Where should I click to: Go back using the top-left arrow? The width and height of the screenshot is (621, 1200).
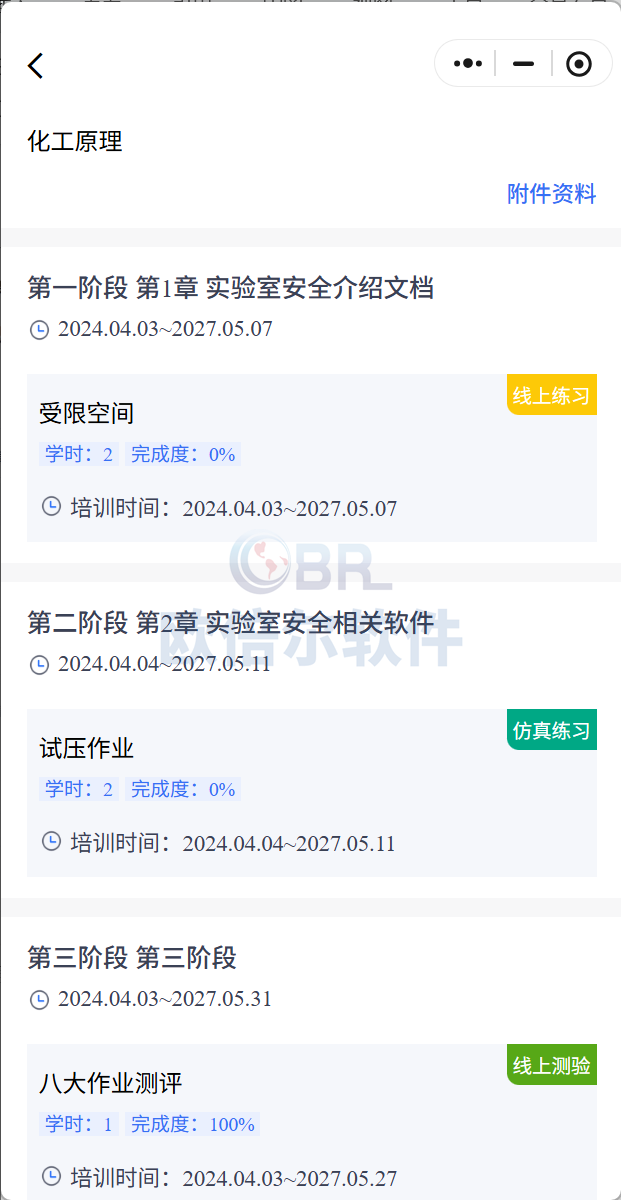coord(36,66)
